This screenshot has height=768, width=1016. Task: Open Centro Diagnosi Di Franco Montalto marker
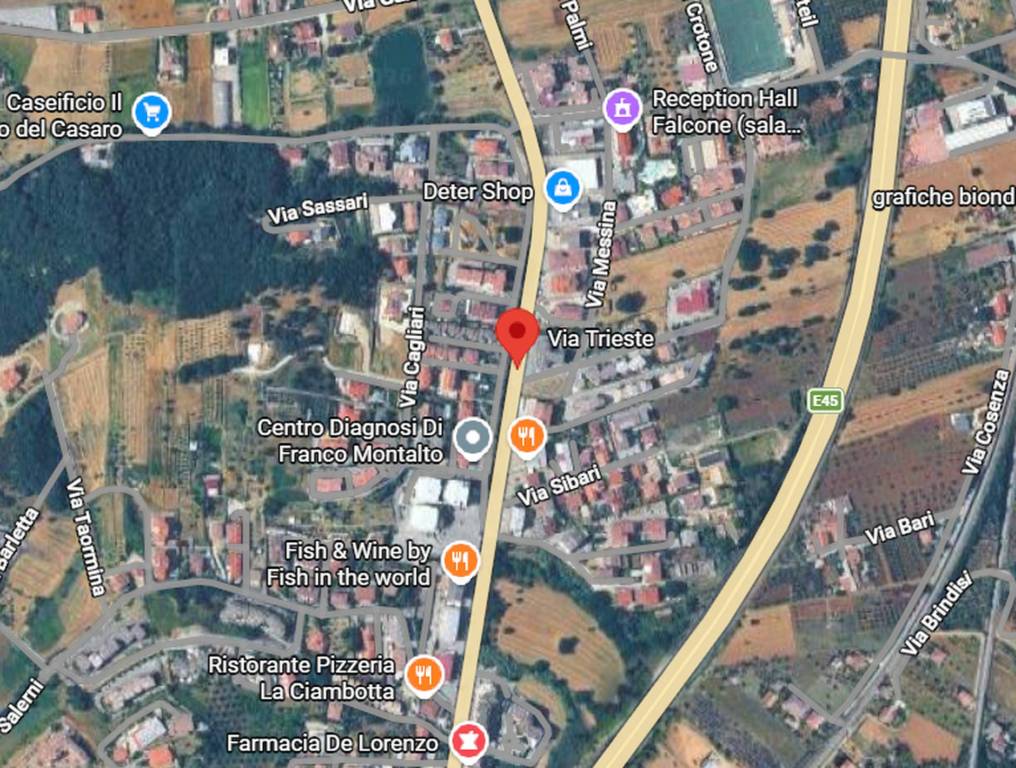472,438
